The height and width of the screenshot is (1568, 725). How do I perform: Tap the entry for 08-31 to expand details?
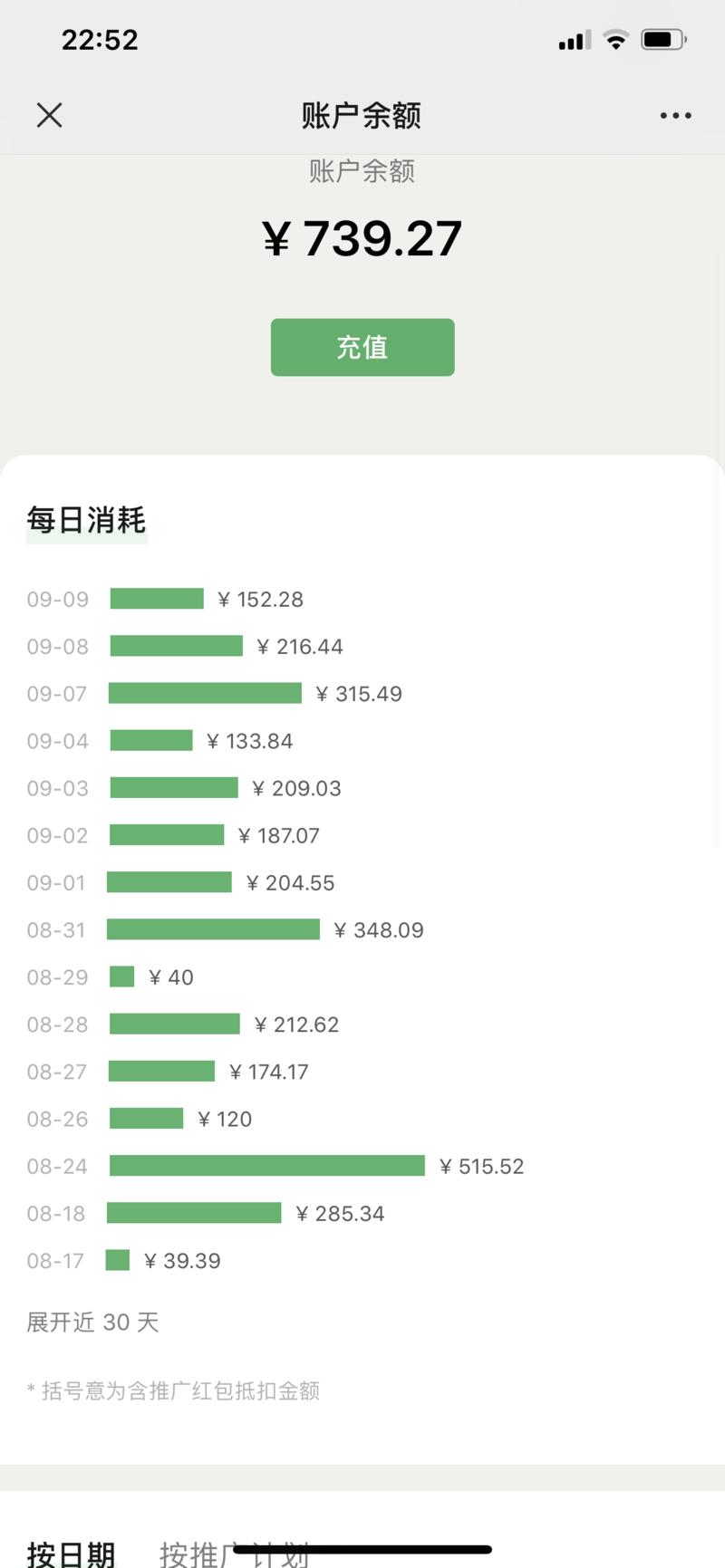point(213,929)
